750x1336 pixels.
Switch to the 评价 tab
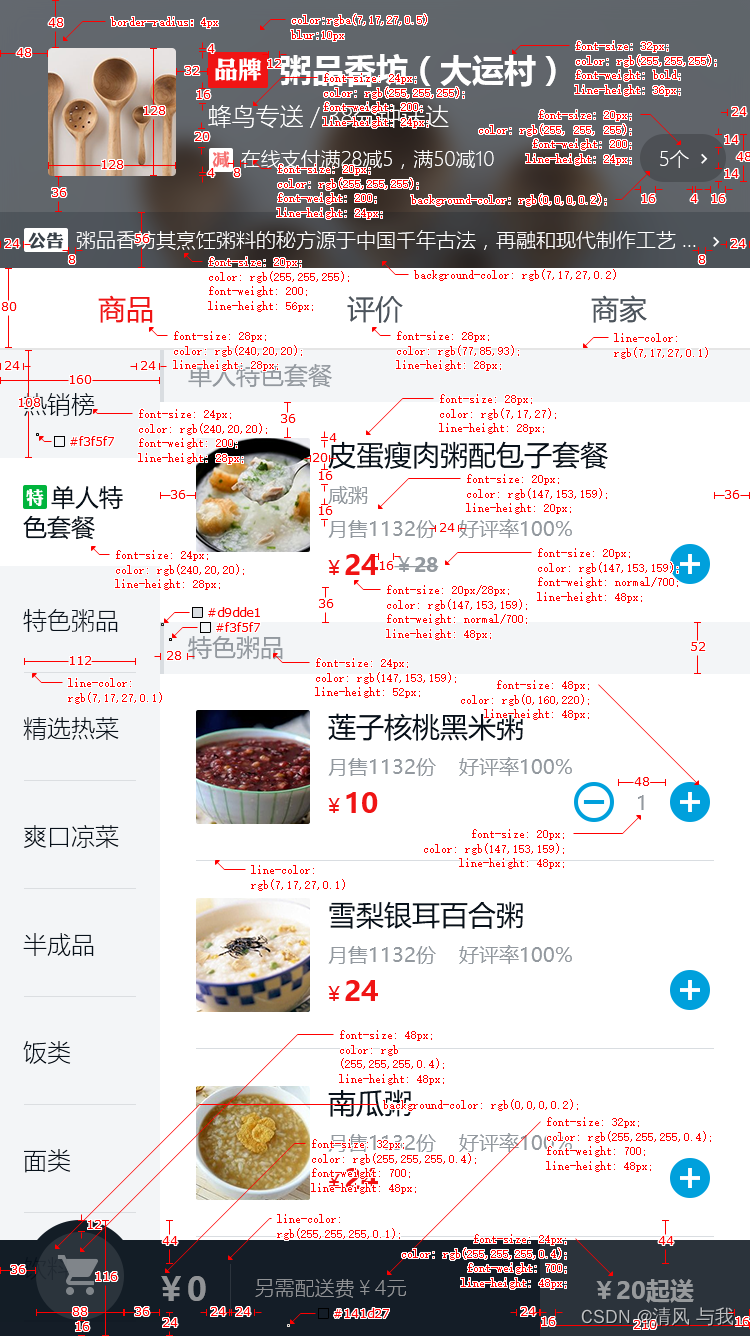tap(375, 309)
